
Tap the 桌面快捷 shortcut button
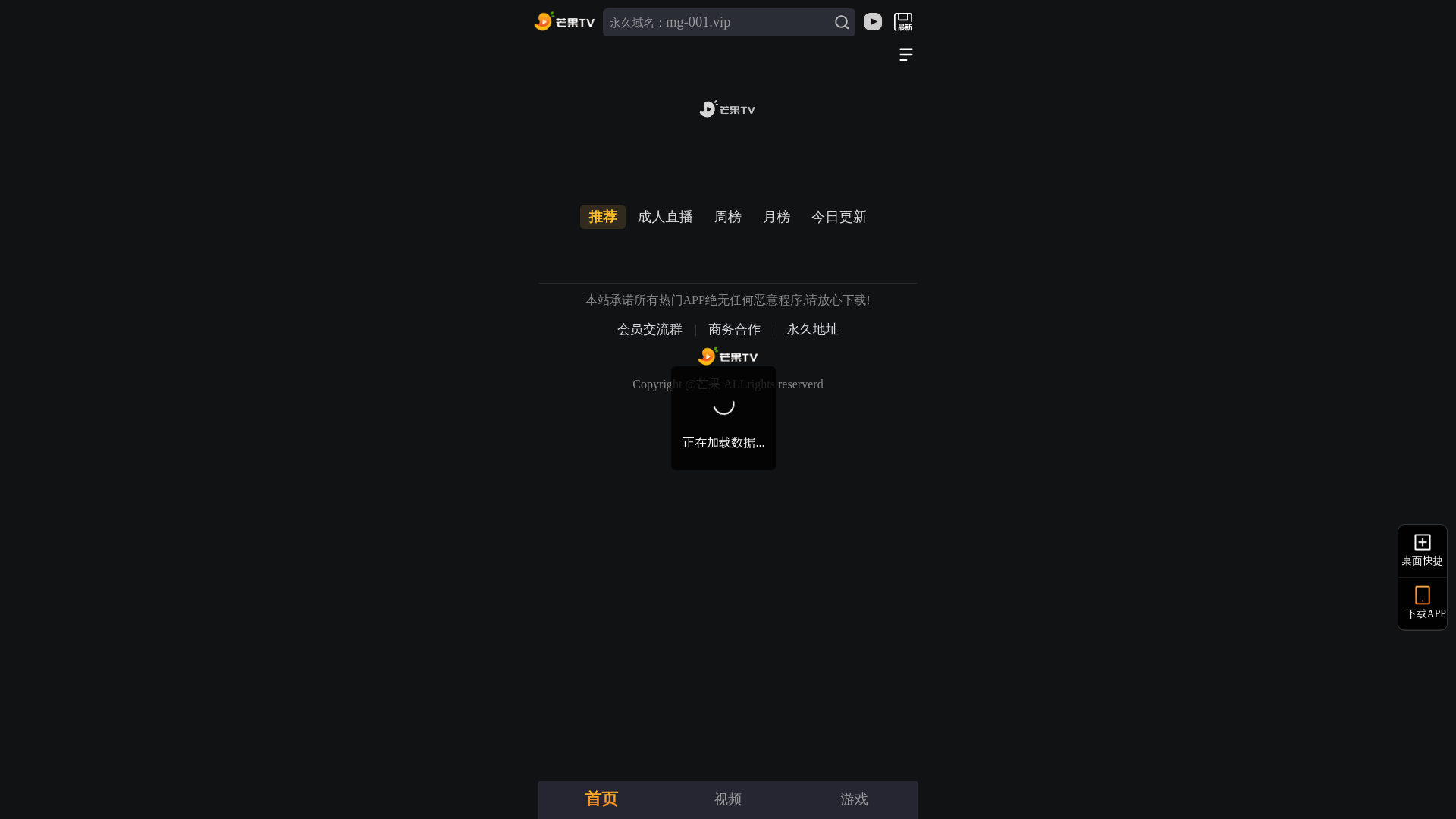[1422, 551]
